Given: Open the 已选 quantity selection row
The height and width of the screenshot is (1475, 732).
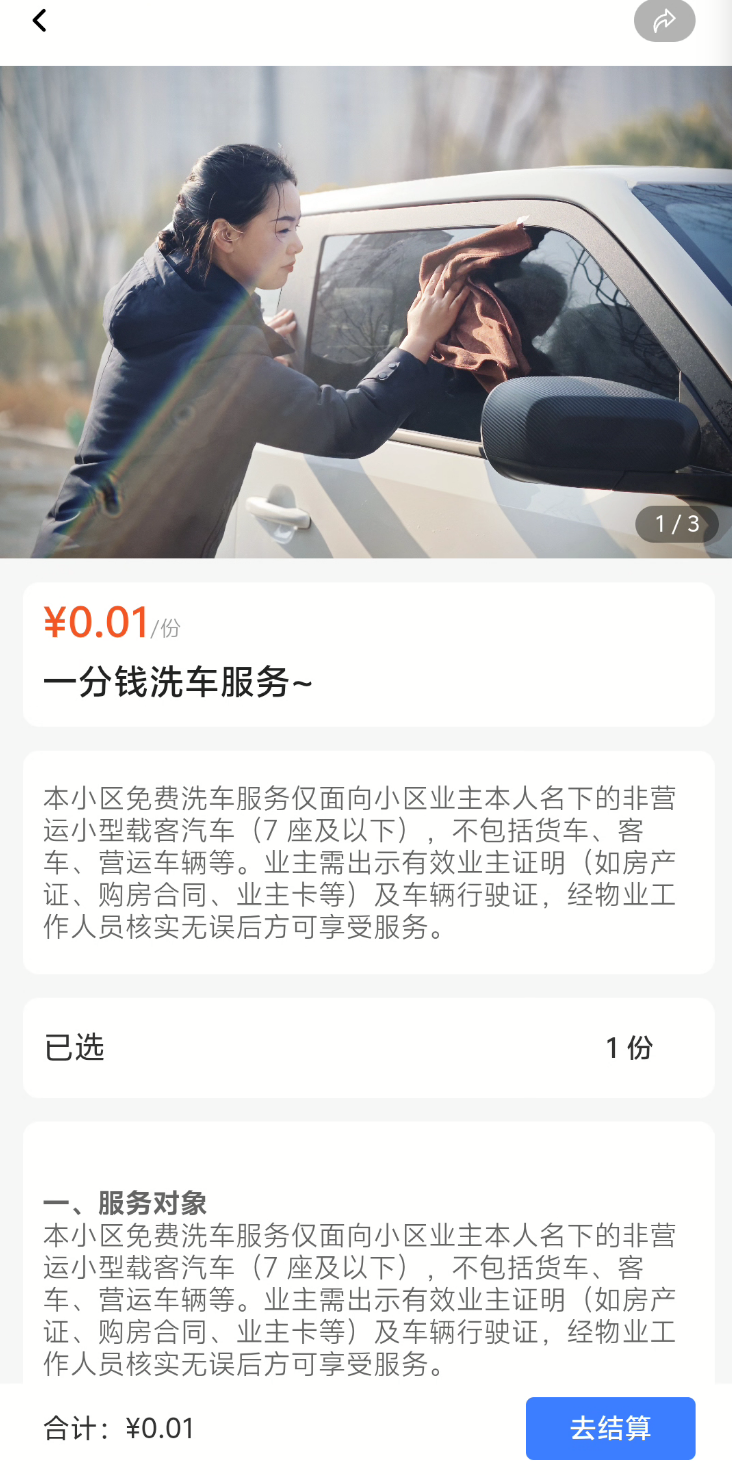Looking at the screenshot, I should [x=368, y=1048].
